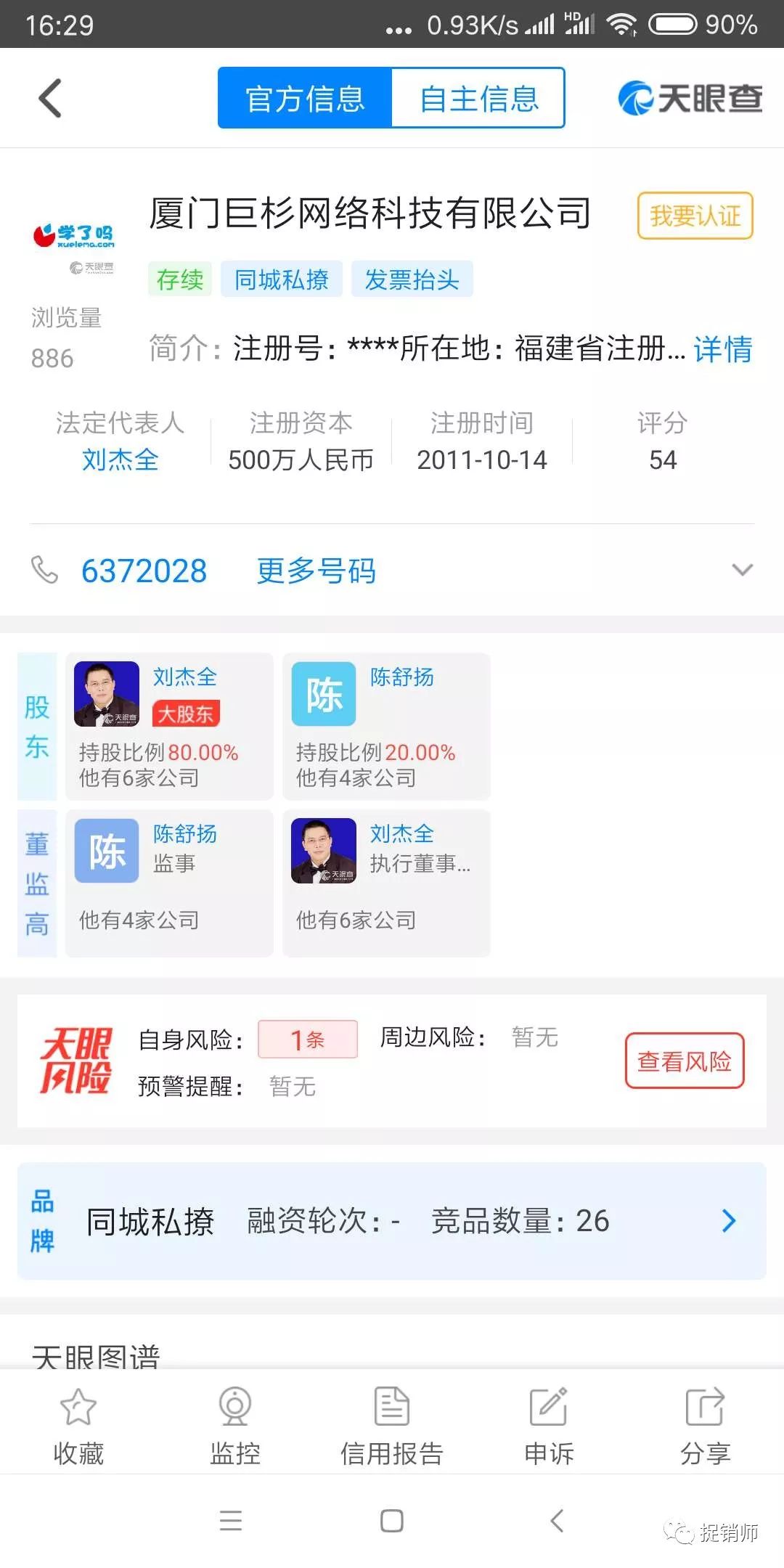784x1568 pixels.
Task: Open supervisor 陈舒扬 监事 card
Action: pyautogui.click(x=169, y=883)
